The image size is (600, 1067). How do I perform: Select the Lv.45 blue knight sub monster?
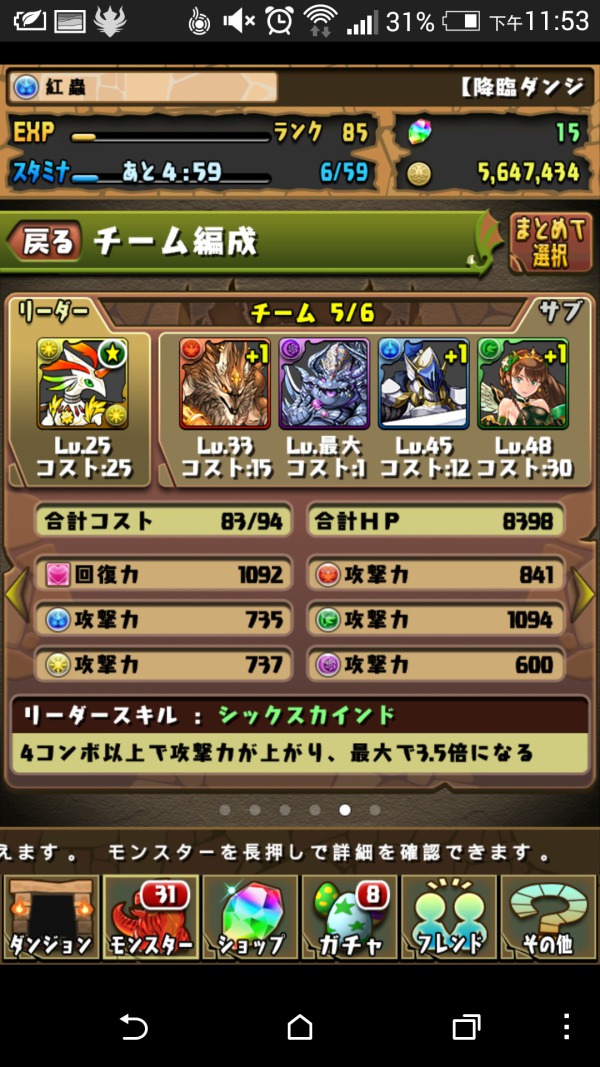click(x=424, y=384)
